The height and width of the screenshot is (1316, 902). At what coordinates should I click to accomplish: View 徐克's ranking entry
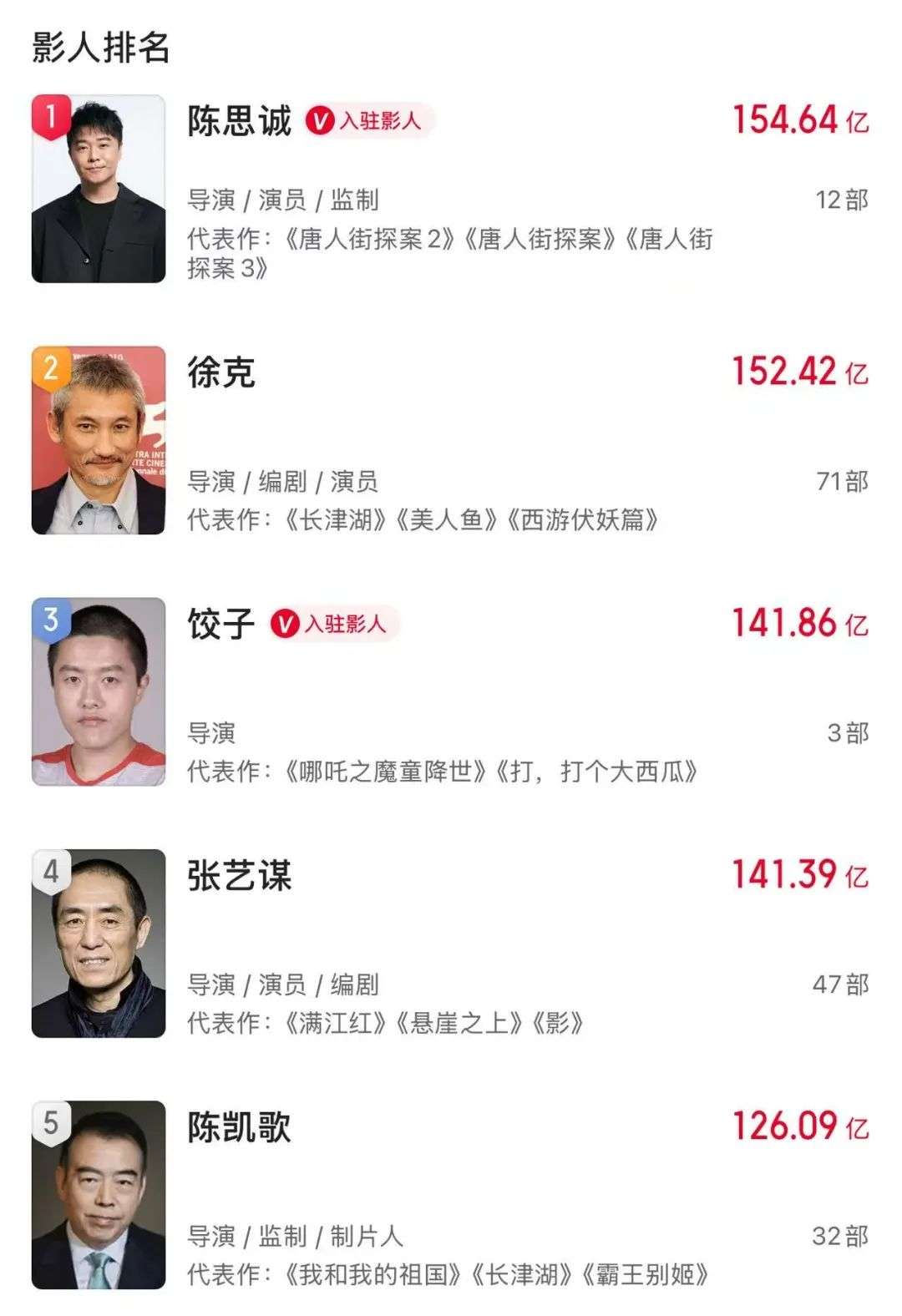tap(221, 372)
